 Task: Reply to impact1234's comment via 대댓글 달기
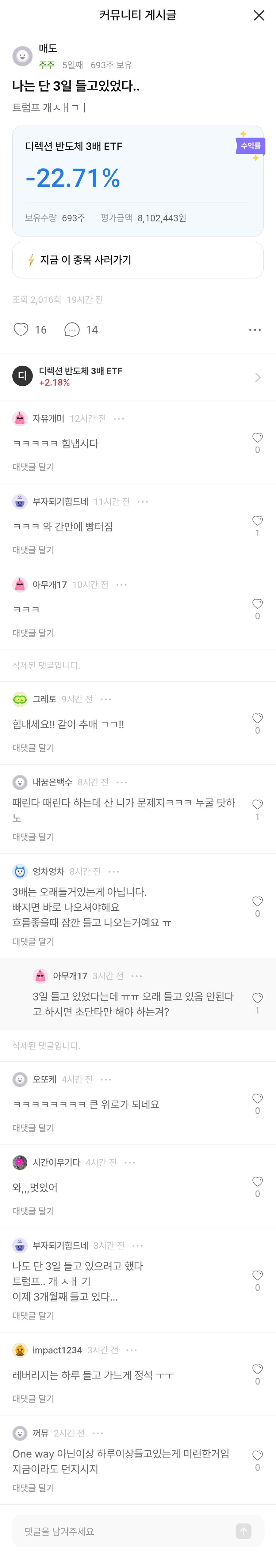click(x=33, y=1398)
